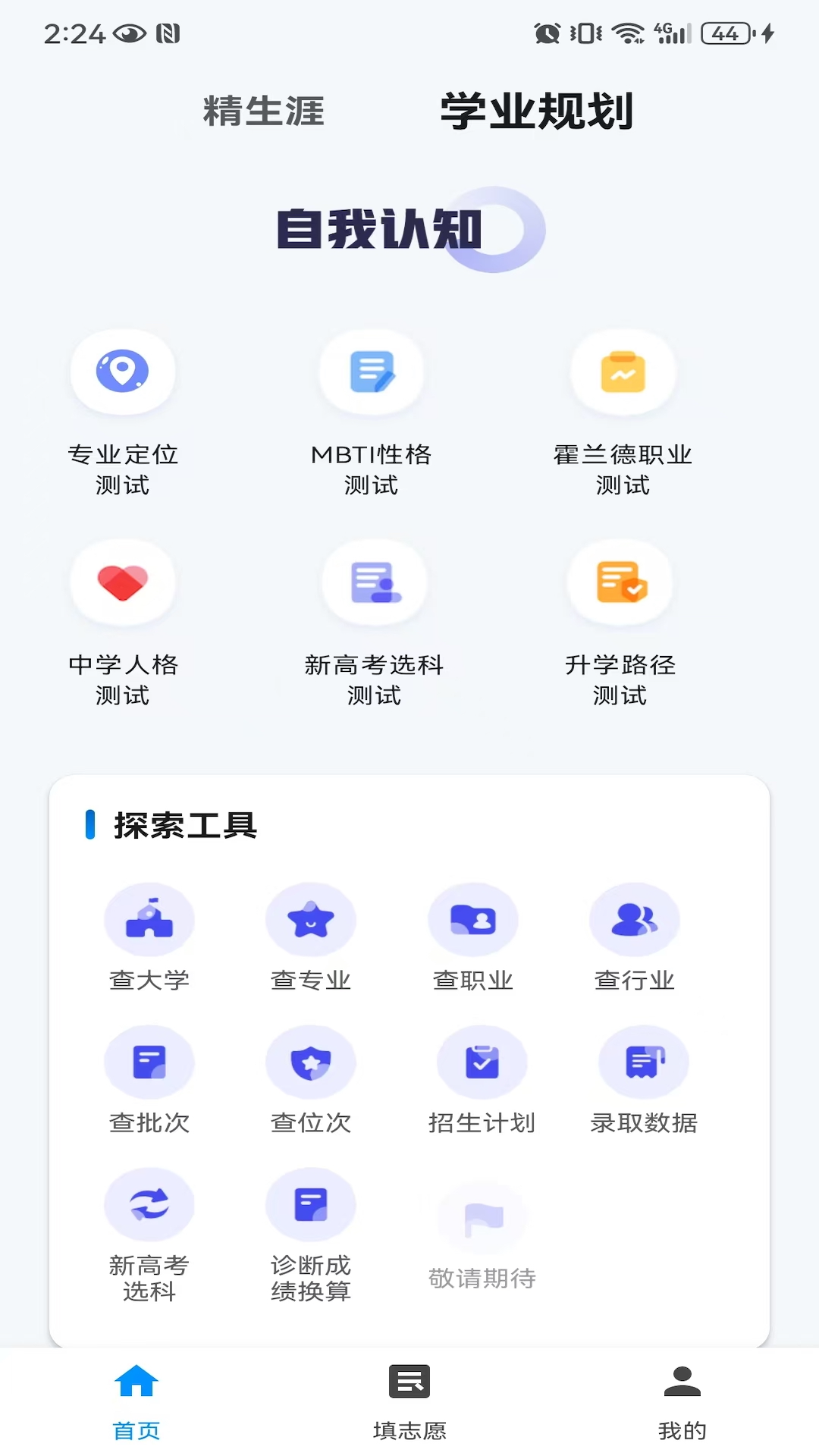Open the 查职业 career lookup tool
This screenshot has width=819, height=1456.
pyautogui.click(x=473, y=940)
